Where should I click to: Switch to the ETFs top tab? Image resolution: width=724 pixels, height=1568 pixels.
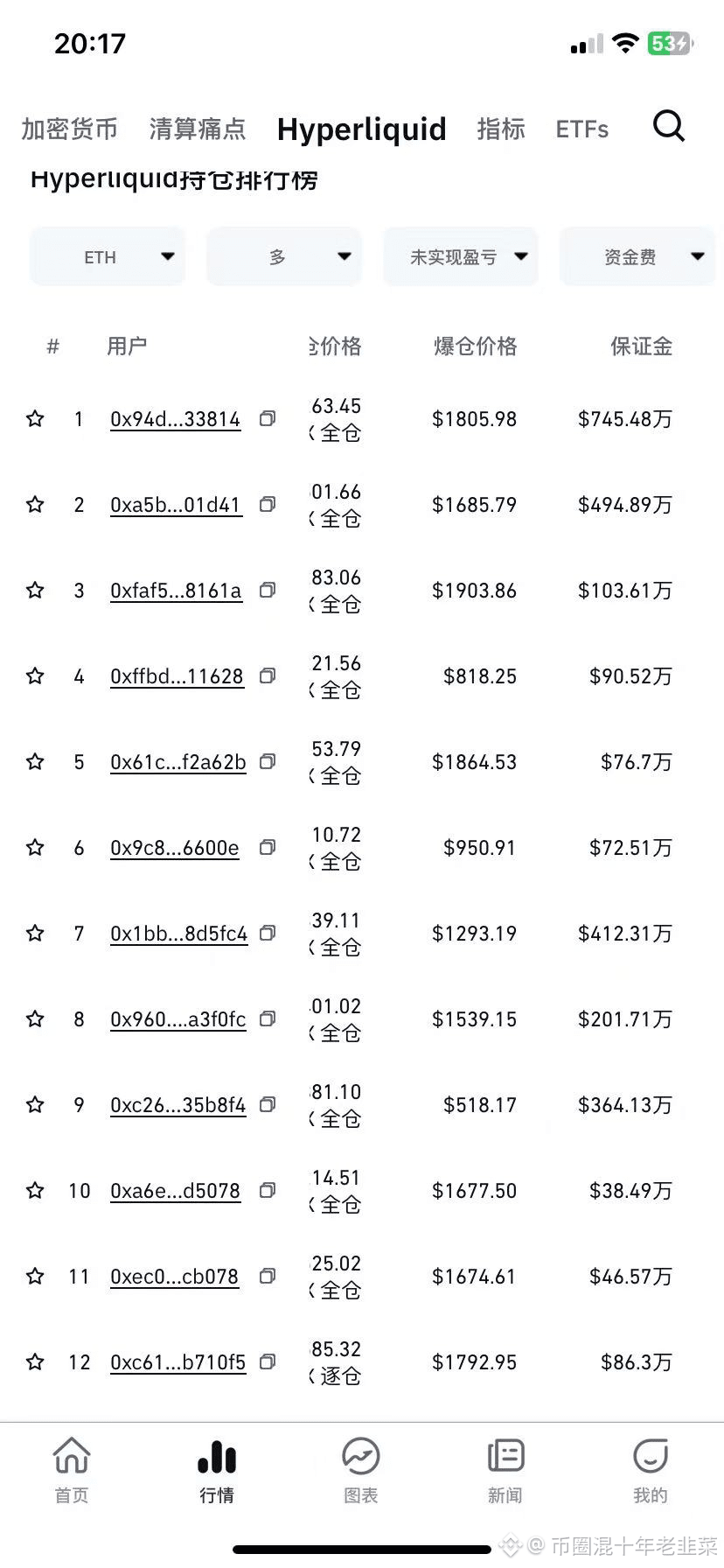(x=582, y=129)
